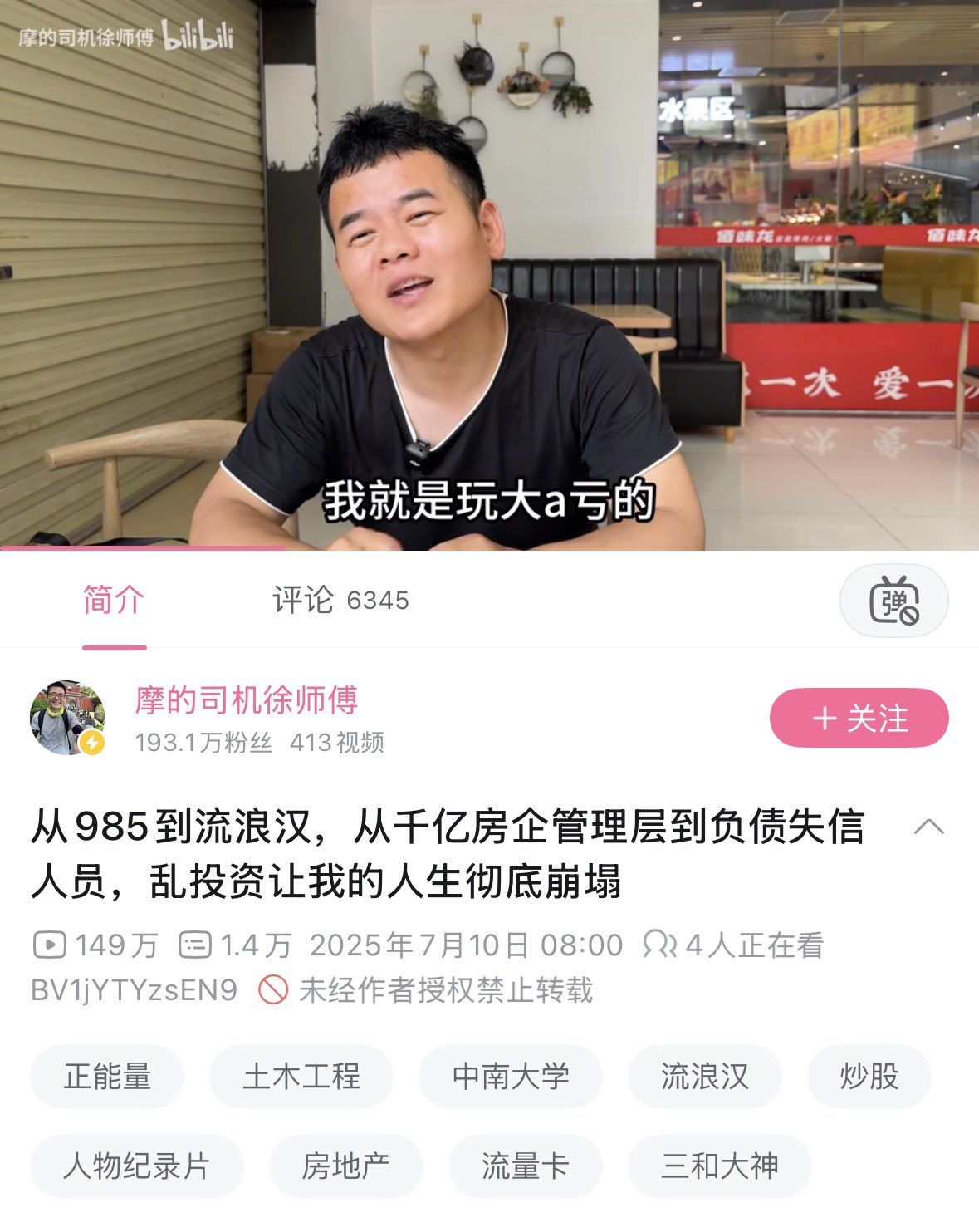Open 摩的司机徐师傅 channel name link
979x1232 pixels.
(x=247, y=700)
